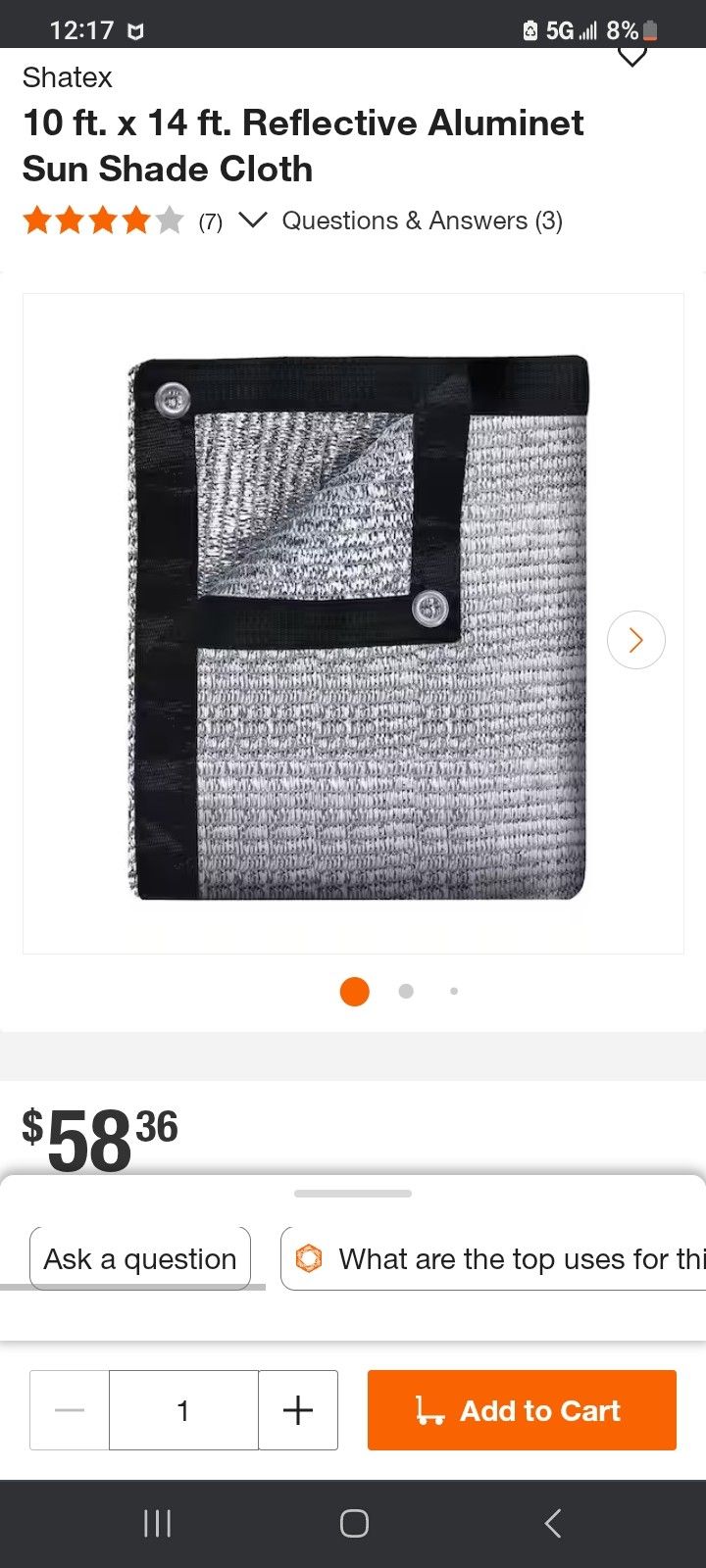Open the sun shade cloth product image
Viewport: 706px width, 1568px height.
click(x=359, y=627)
